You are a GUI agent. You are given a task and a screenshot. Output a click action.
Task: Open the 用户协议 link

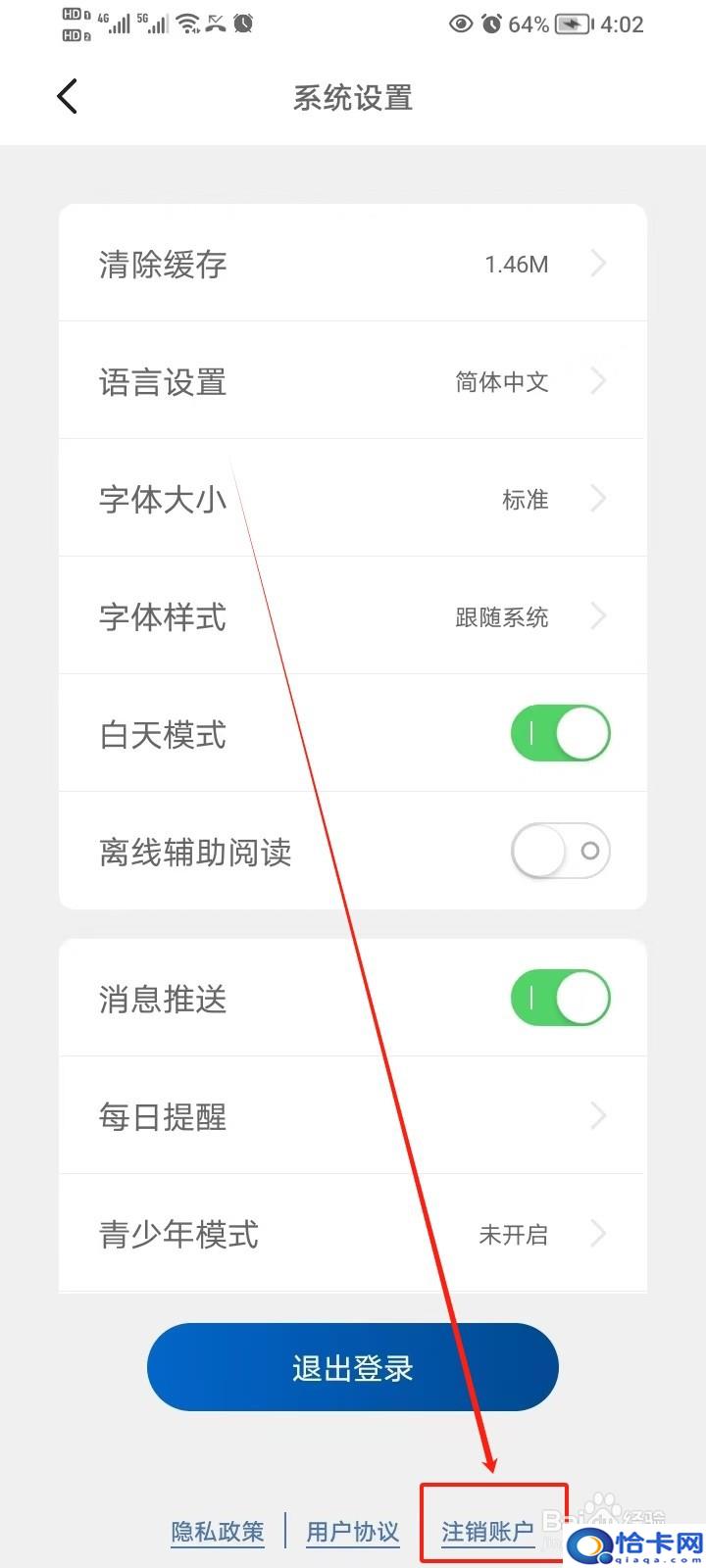(x=353, y=1531)
